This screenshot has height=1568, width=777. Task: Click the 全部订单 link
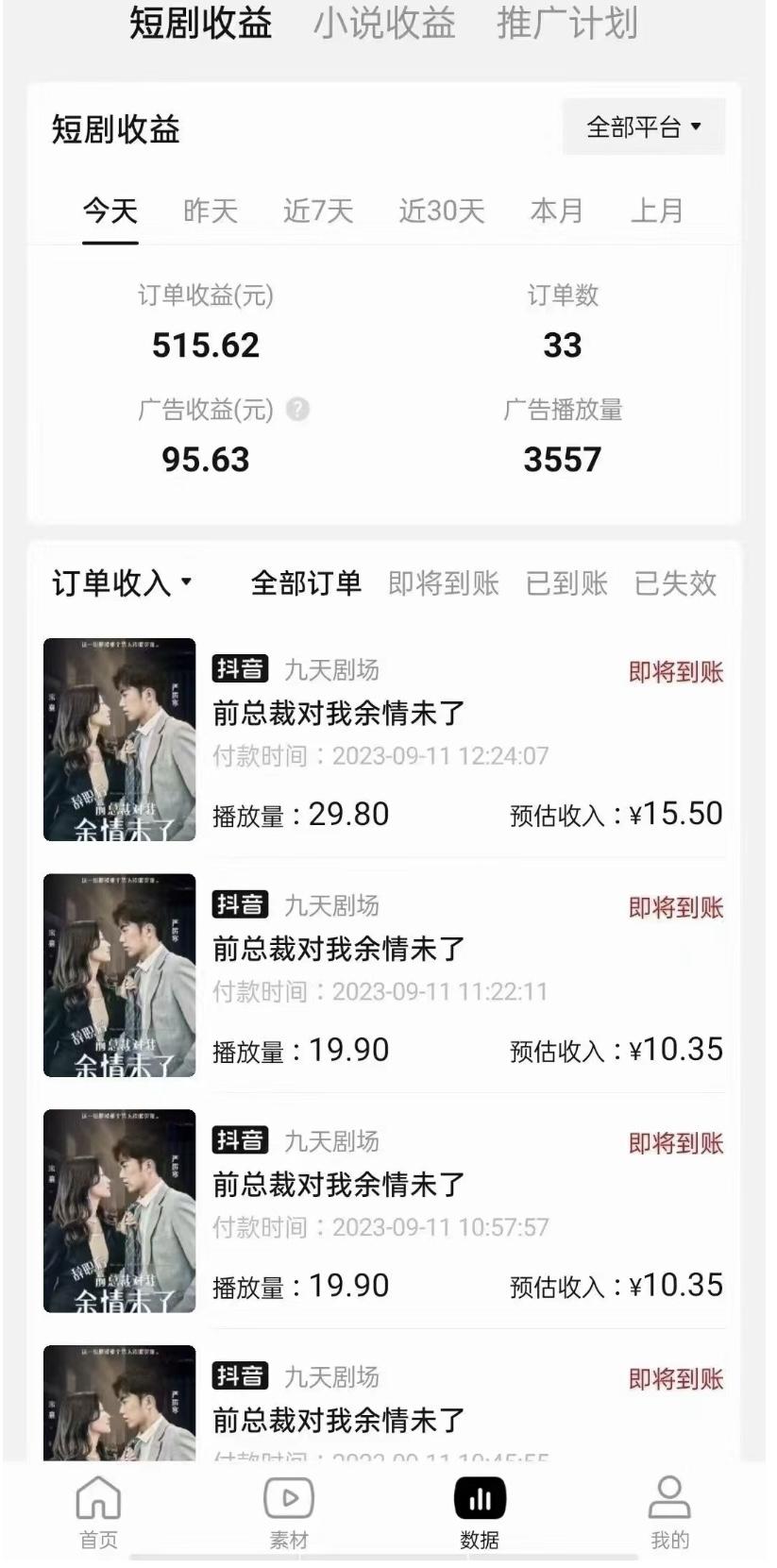(x=307, y=584)
